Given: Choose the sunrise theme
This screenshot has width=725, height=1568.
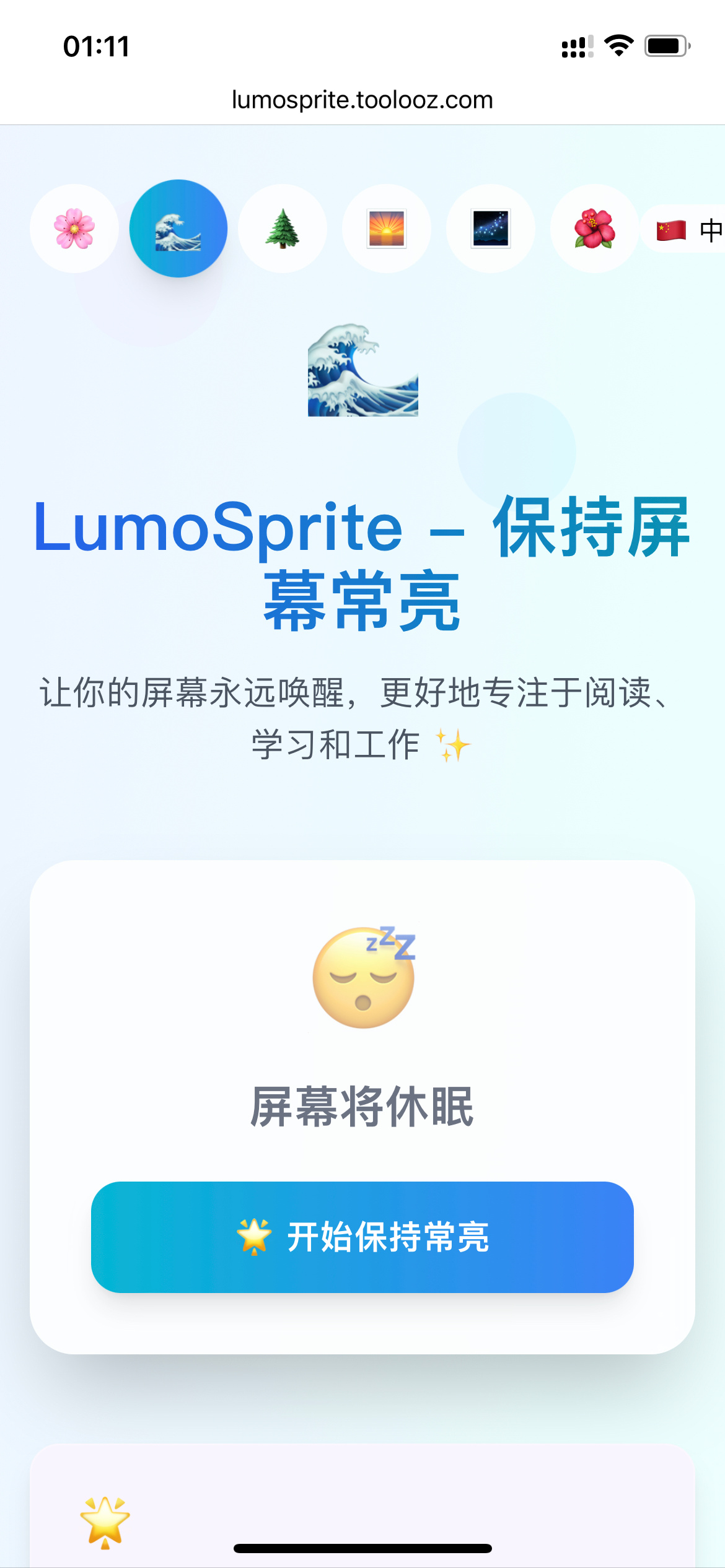Looking at the screenshot, I should coord(387,229).
